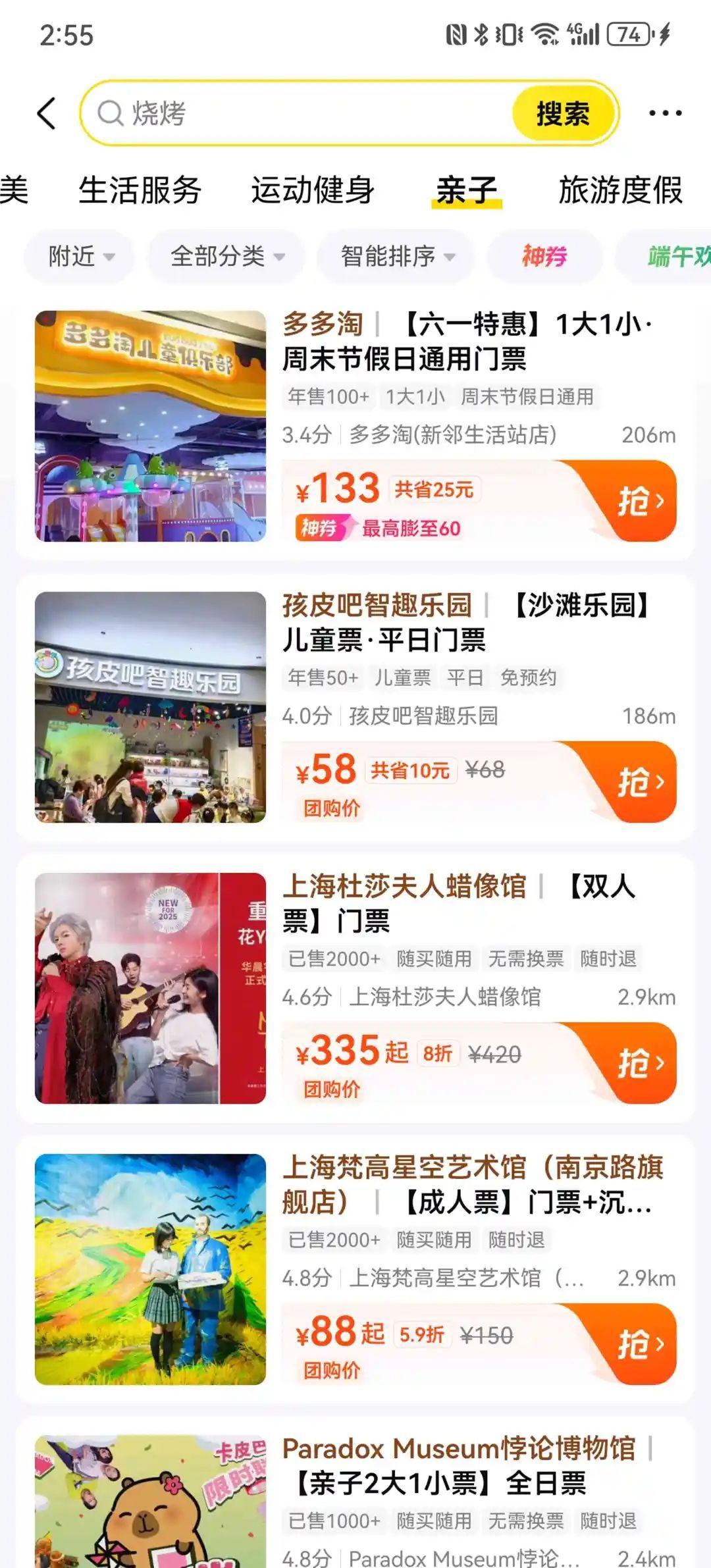Expand the 附近 location dropdown
The image size is (711, 1568).
(80, 256)
